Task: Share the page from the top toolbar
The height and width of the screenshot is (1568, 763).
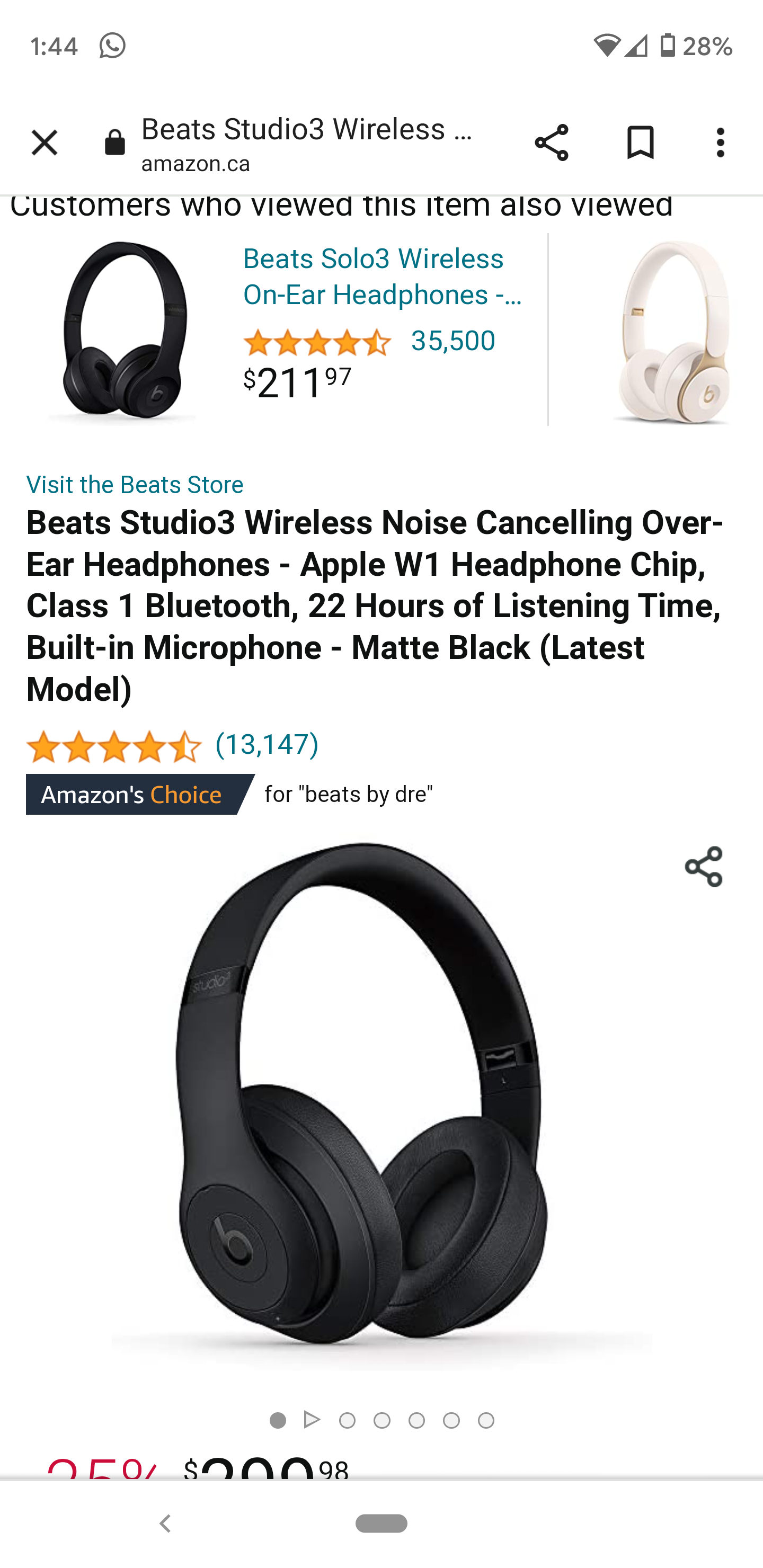Action: point(551,143)
